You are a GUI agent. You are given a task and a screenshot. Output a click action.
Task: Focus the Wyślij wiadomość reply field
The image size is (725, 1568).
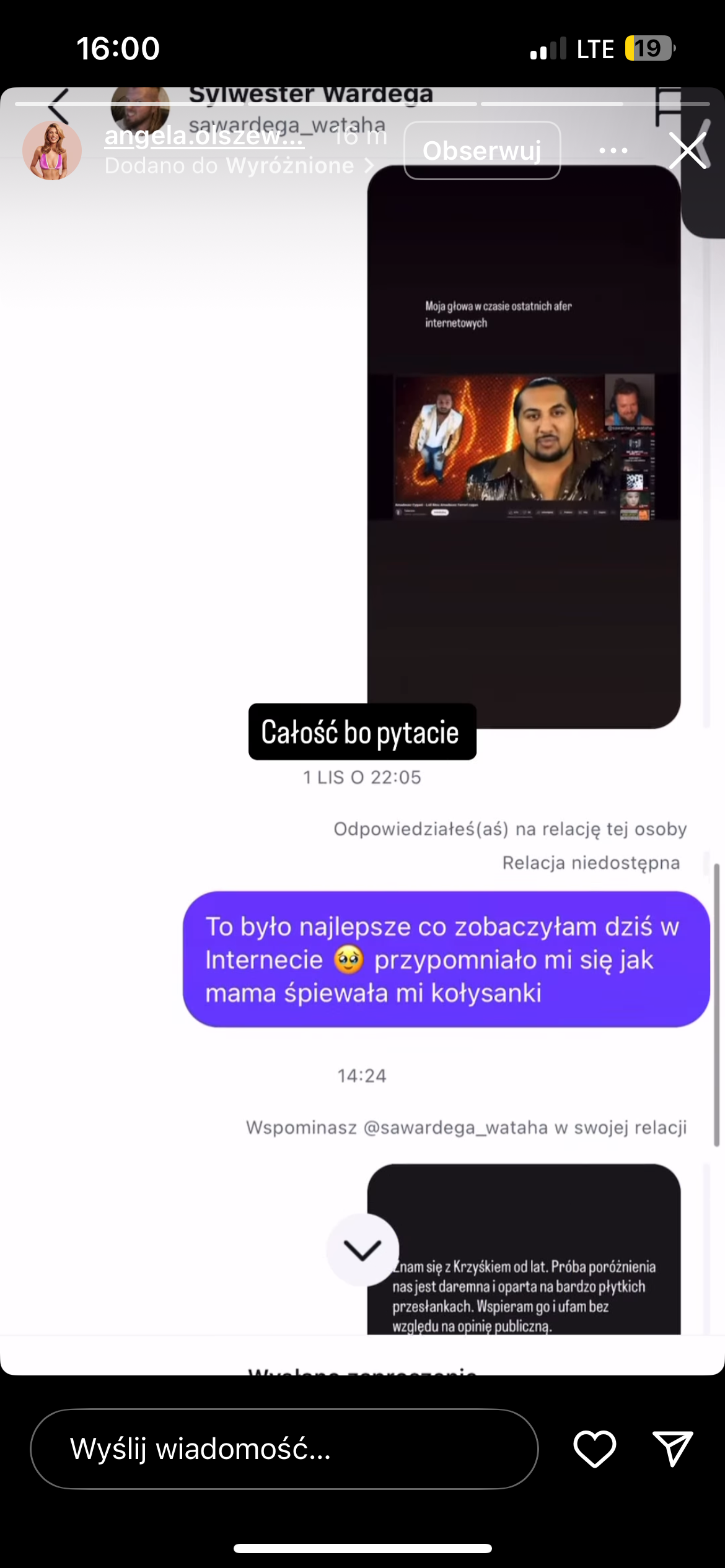click(x=284, y=1448)
